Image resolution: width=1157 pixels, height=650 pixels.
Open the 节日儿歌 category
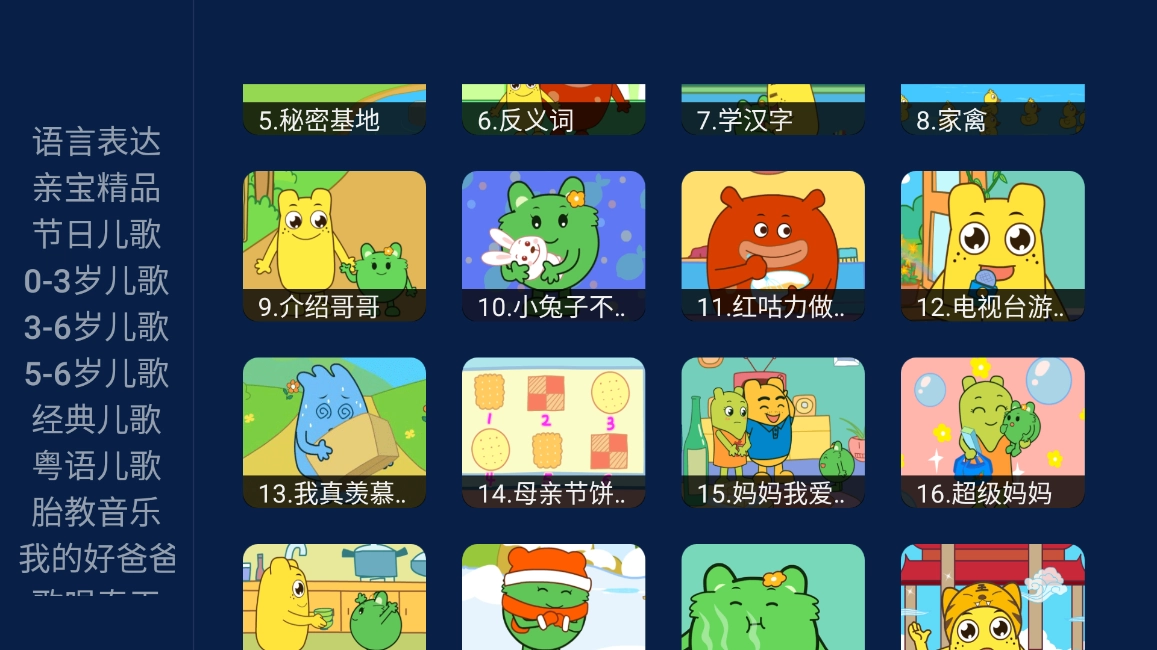point(97,234)
